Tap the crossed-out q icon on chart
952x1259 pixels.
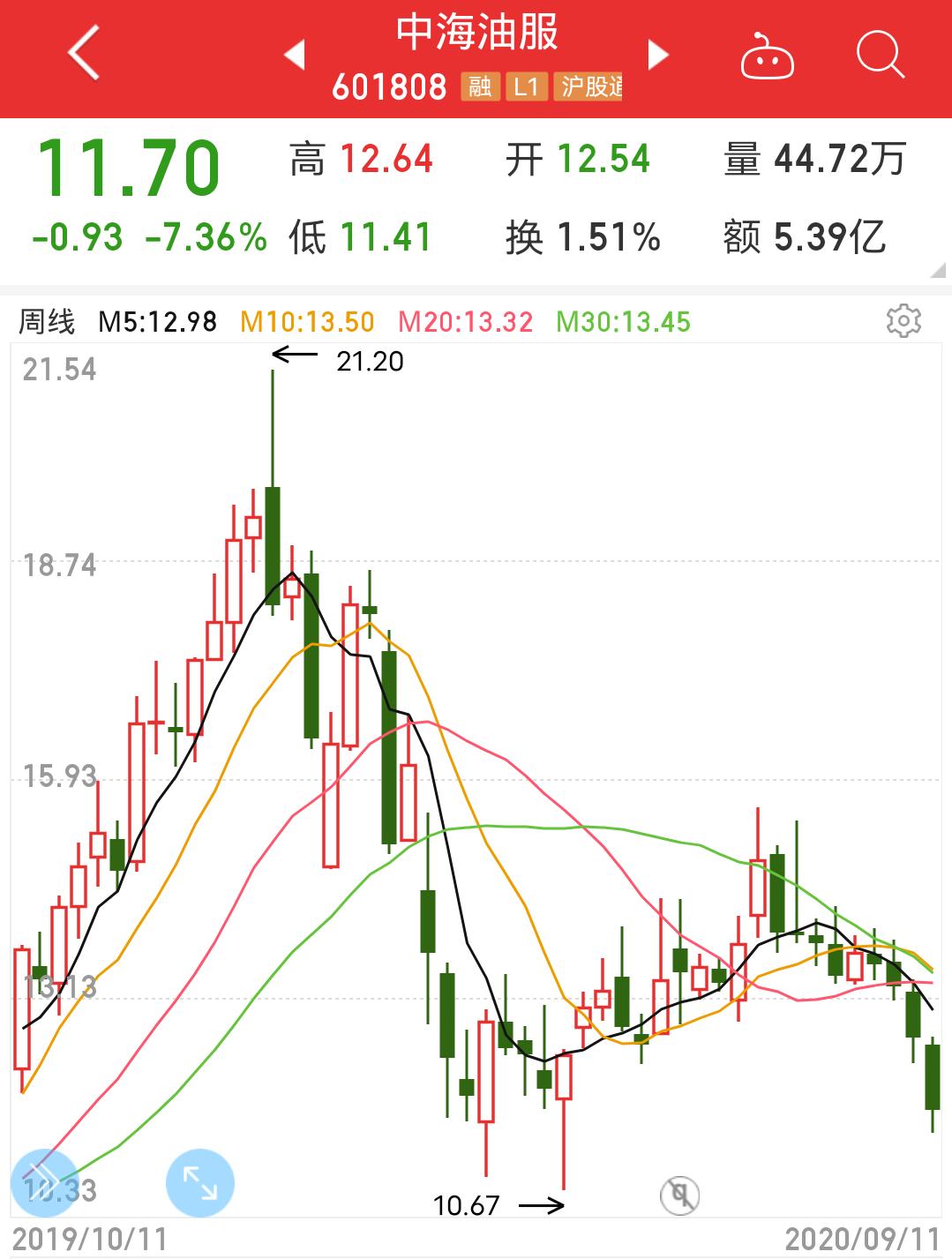click(x=679, y=1195)
